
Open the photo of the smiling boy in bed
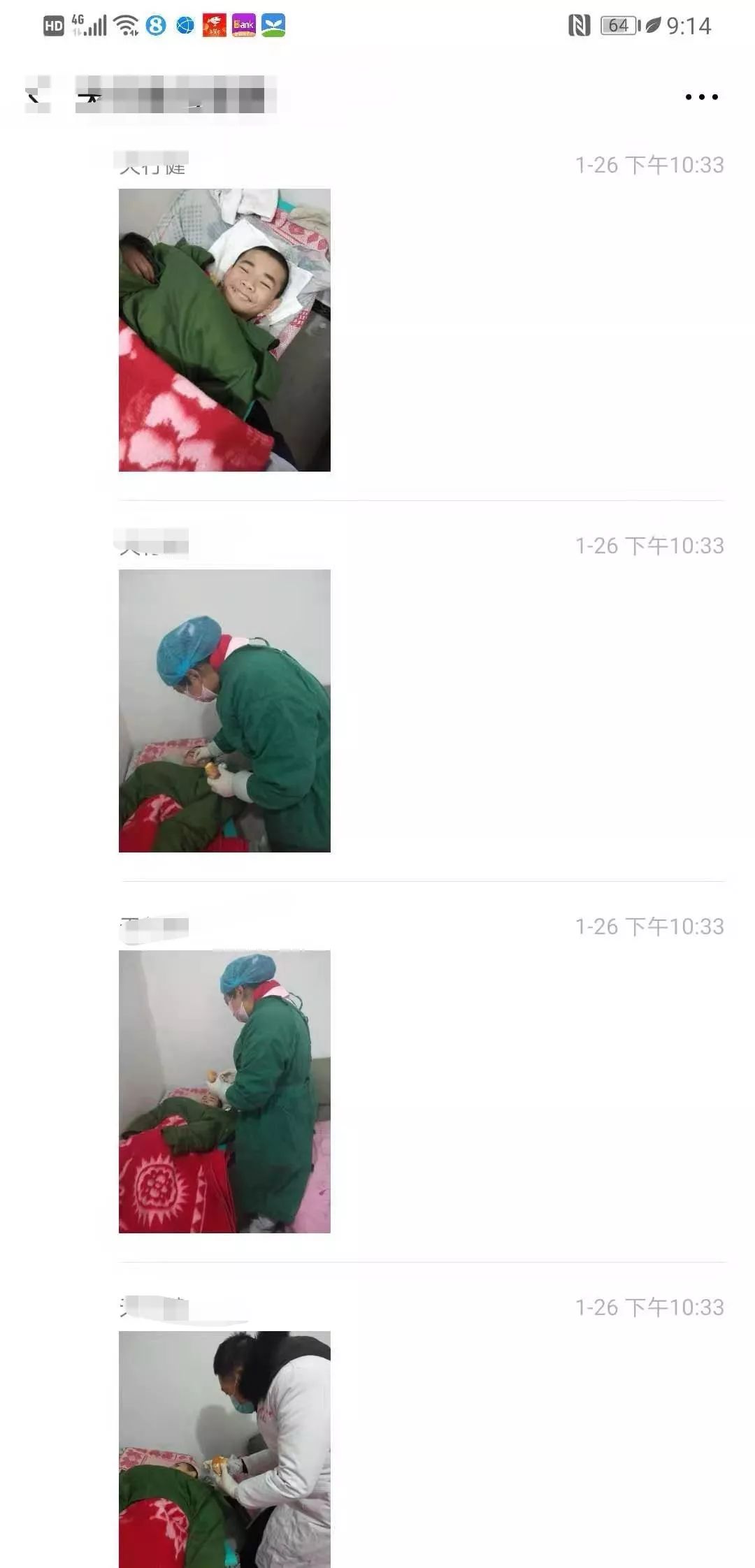pos(224,330)
